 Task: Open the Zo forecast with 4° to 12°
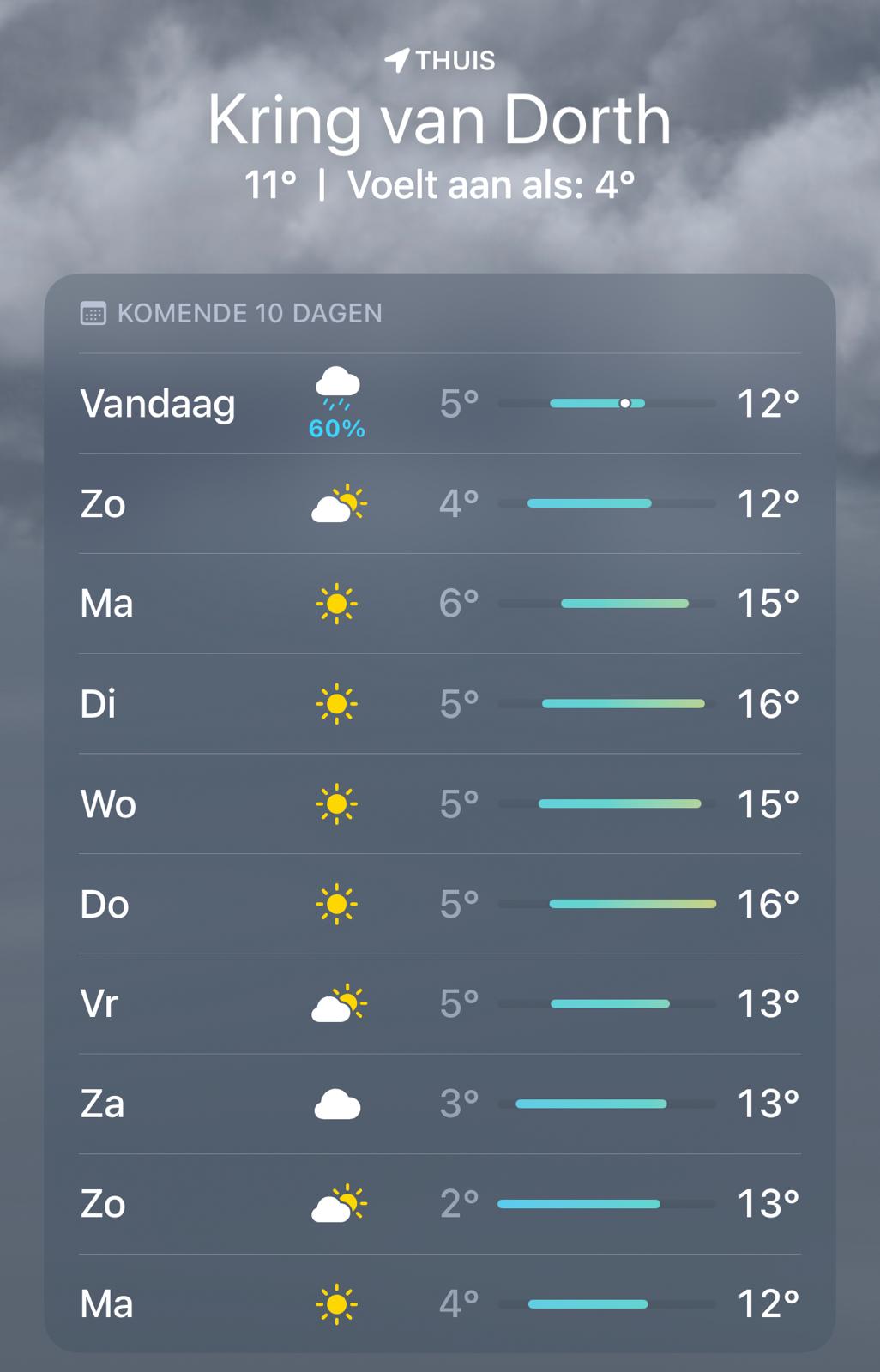(439, 504)
